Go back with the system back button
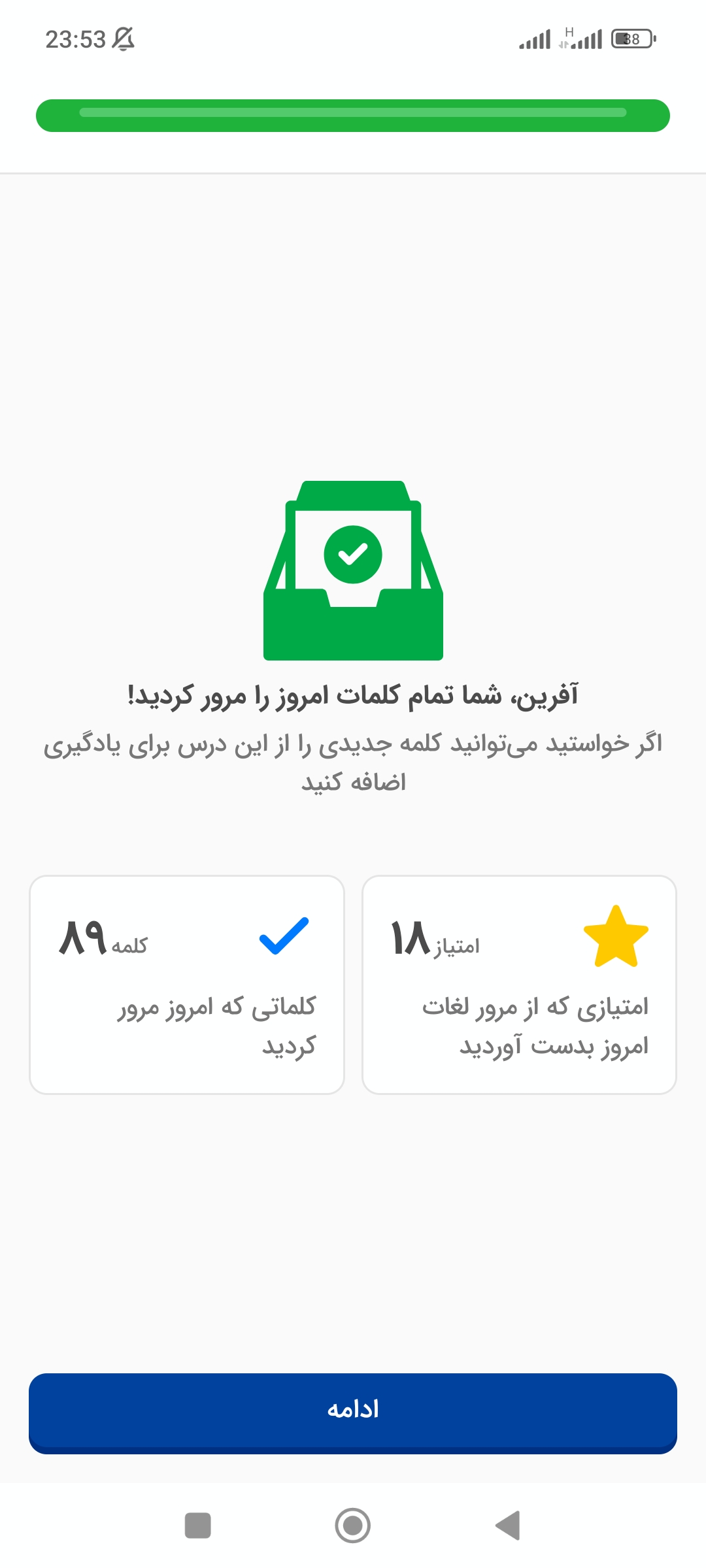 tap(508, 1526)
